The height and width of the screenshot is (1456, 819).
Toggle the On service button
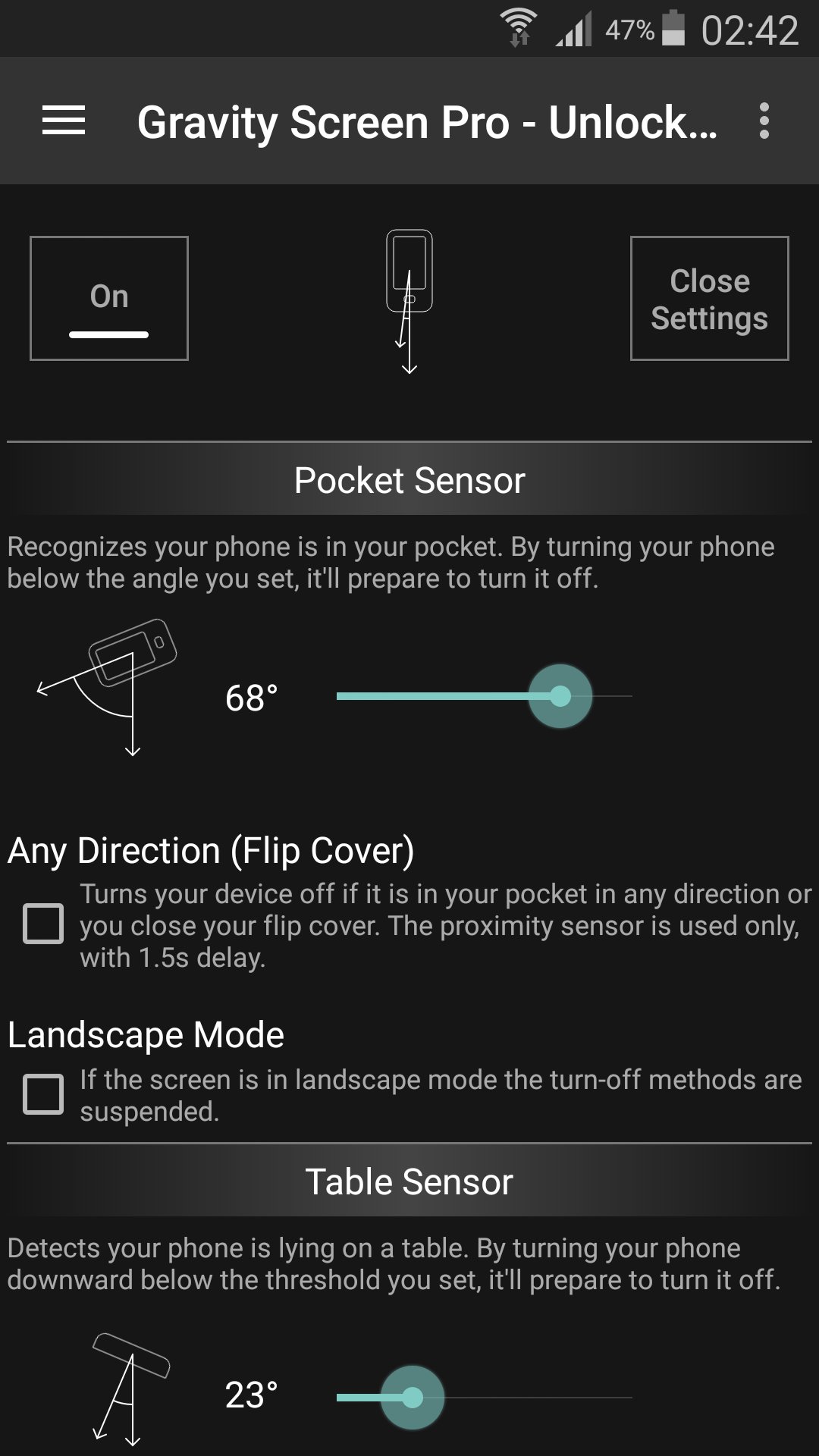[x=109, y=298]
